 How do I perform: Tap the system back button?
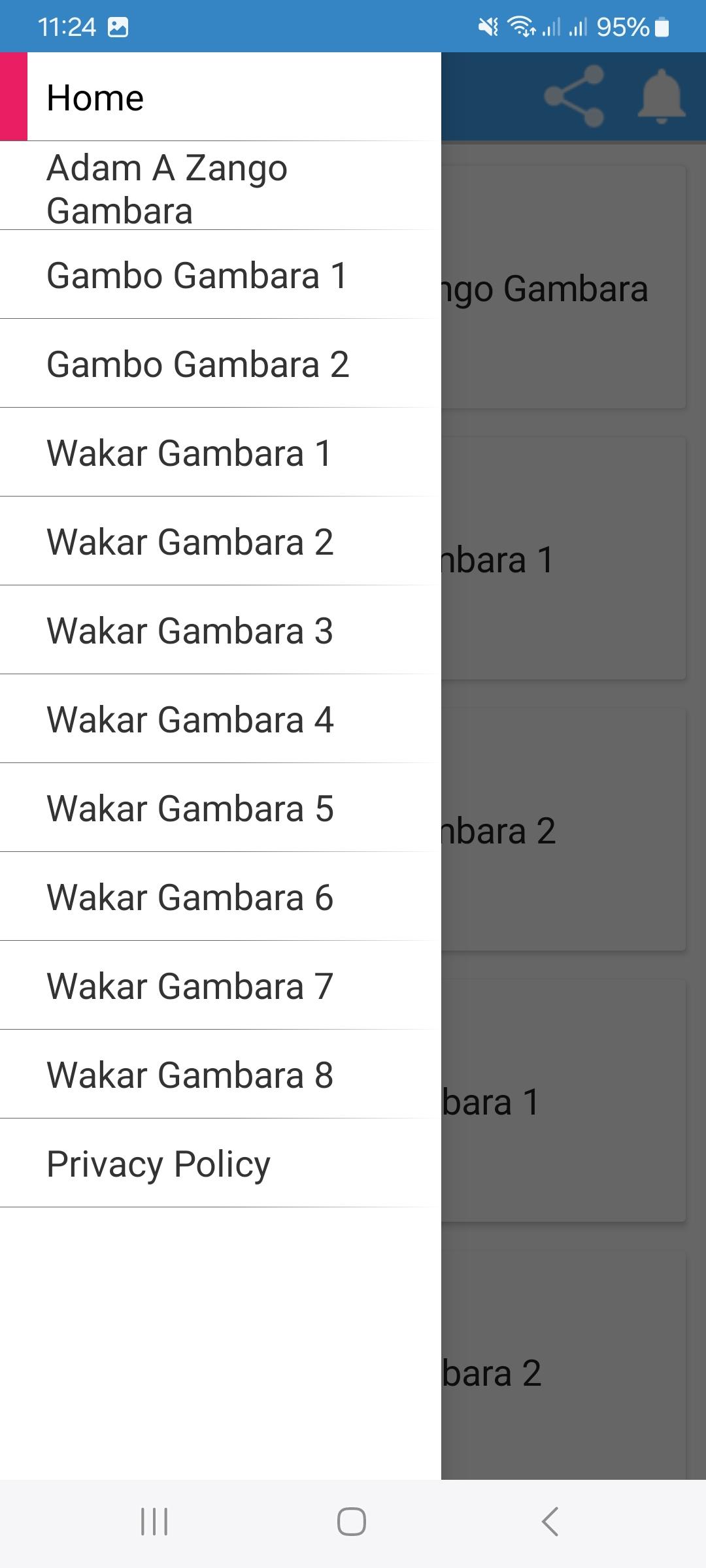(x=550, y=1522)
